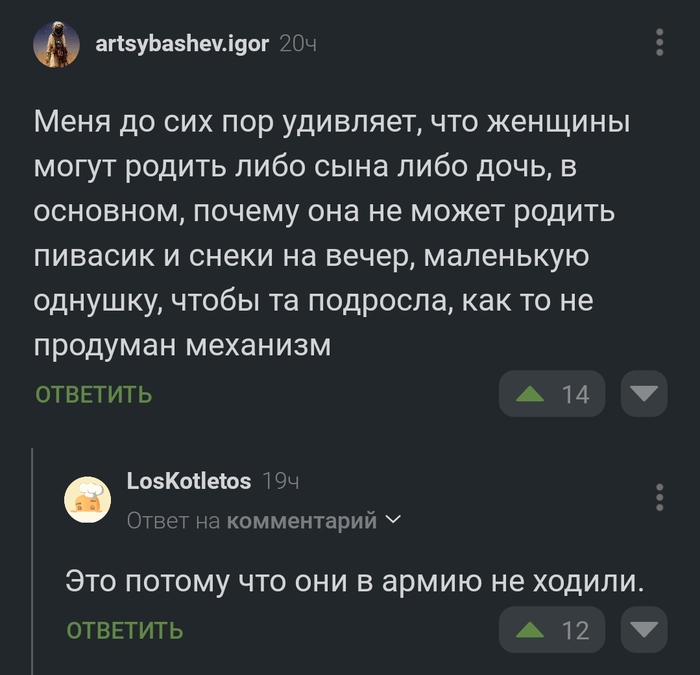Screen dimensions: 700x675
Task: Open artsybashev.igor's profile avatar
Action: click(x=57, y=44)
